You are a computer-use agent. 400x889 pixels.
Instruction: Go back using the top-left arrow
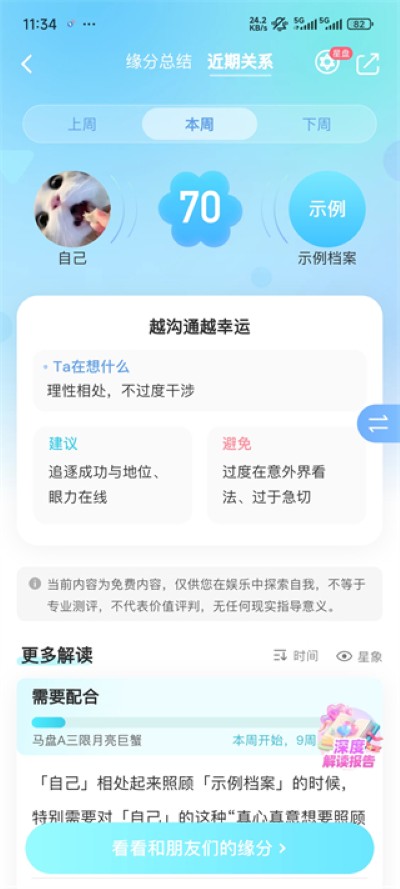coord(27,64)
